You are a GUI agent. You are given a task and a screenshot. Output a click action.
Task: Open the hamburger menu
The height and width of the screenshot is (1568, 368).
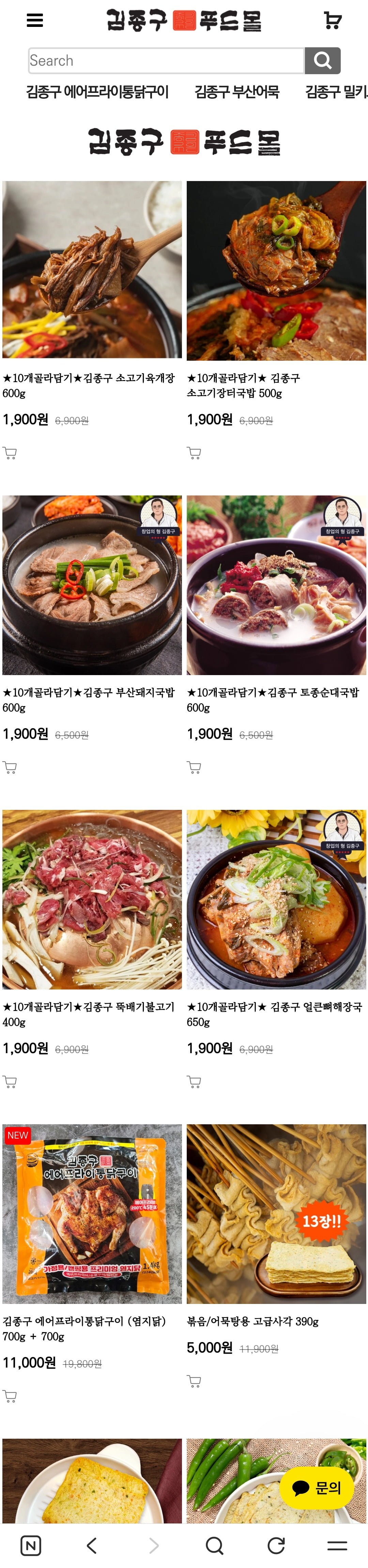[x=35, y=21]
